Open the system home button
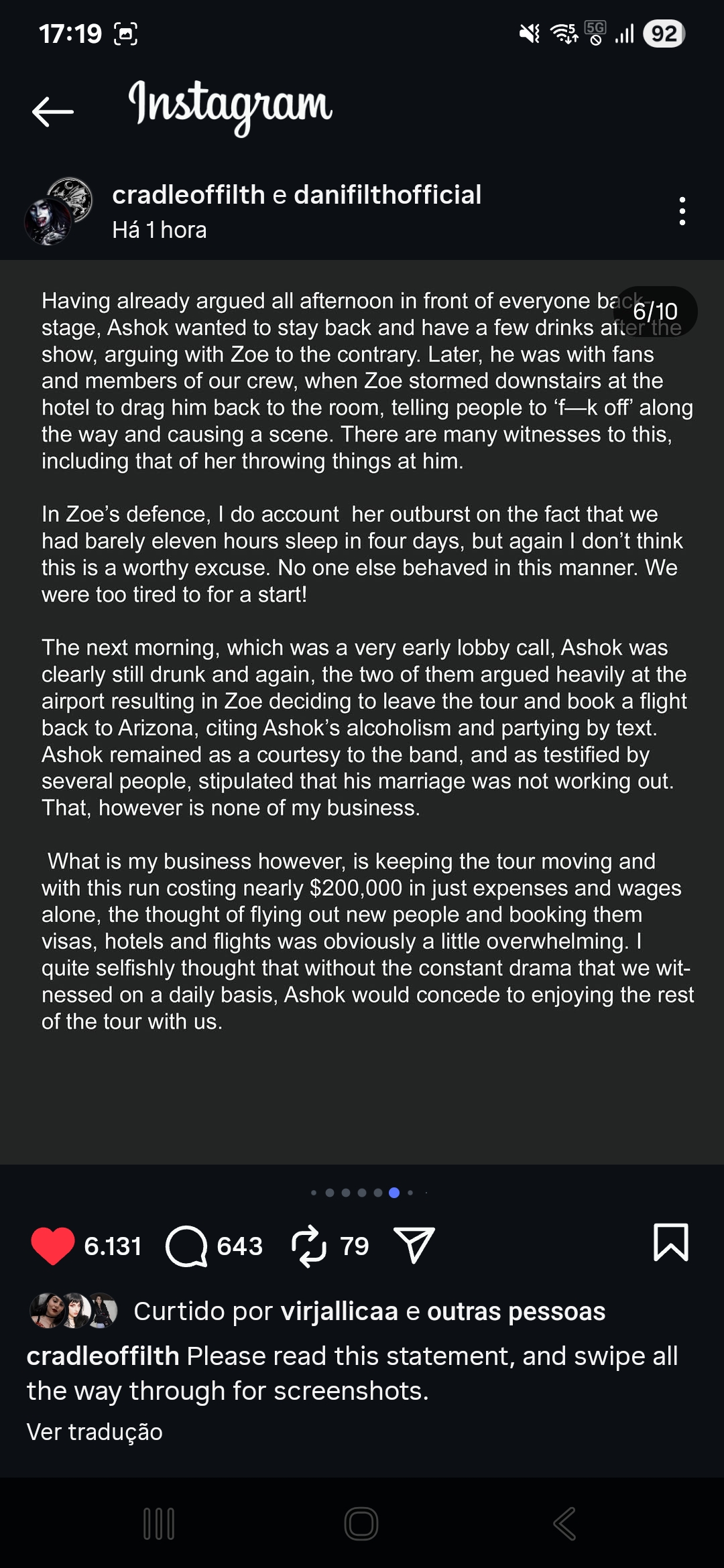 pyautogui.click(x=361, y=1524)
